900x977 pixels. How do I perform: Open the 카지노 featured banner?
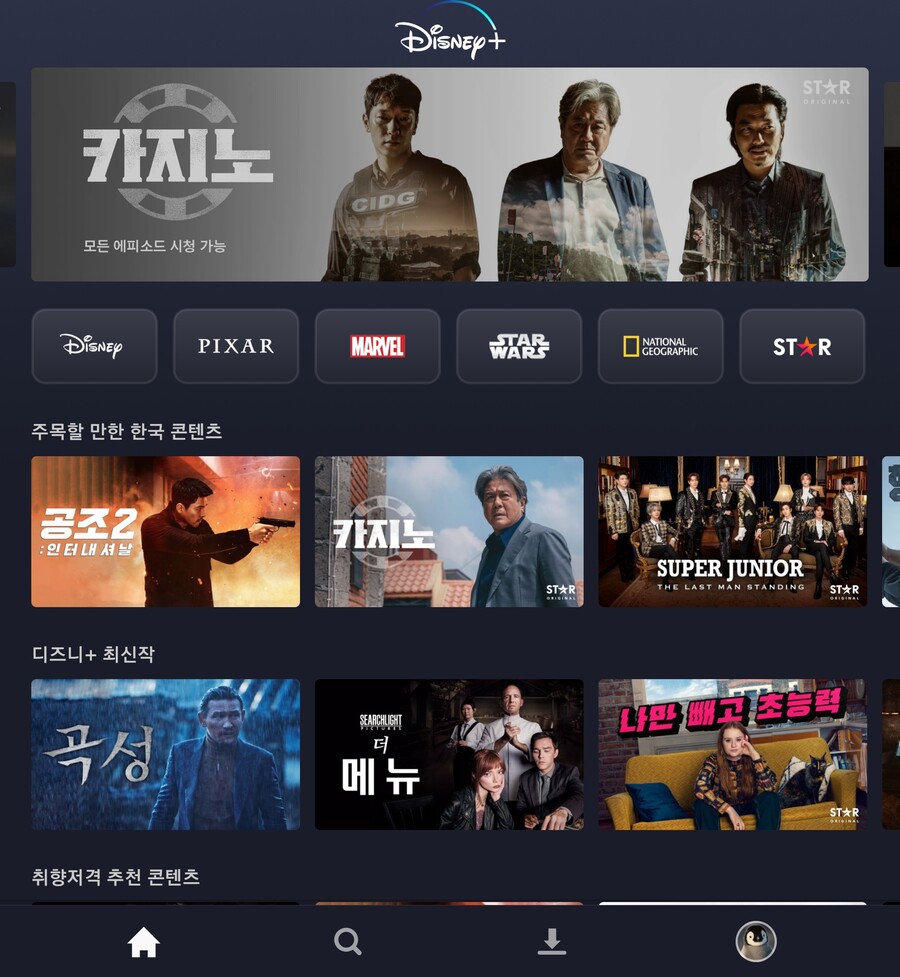point(449,175)
